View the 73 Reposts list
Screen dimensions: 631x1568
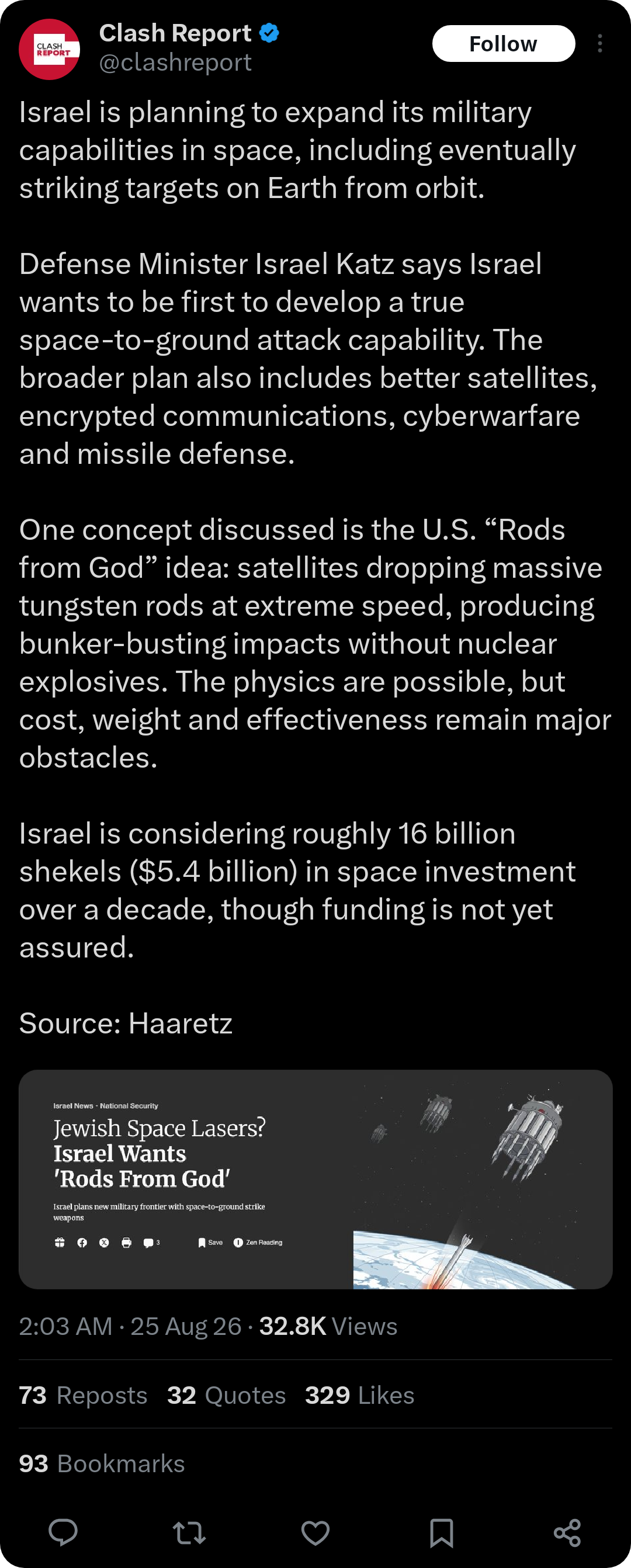click(x=84, y=1394)
